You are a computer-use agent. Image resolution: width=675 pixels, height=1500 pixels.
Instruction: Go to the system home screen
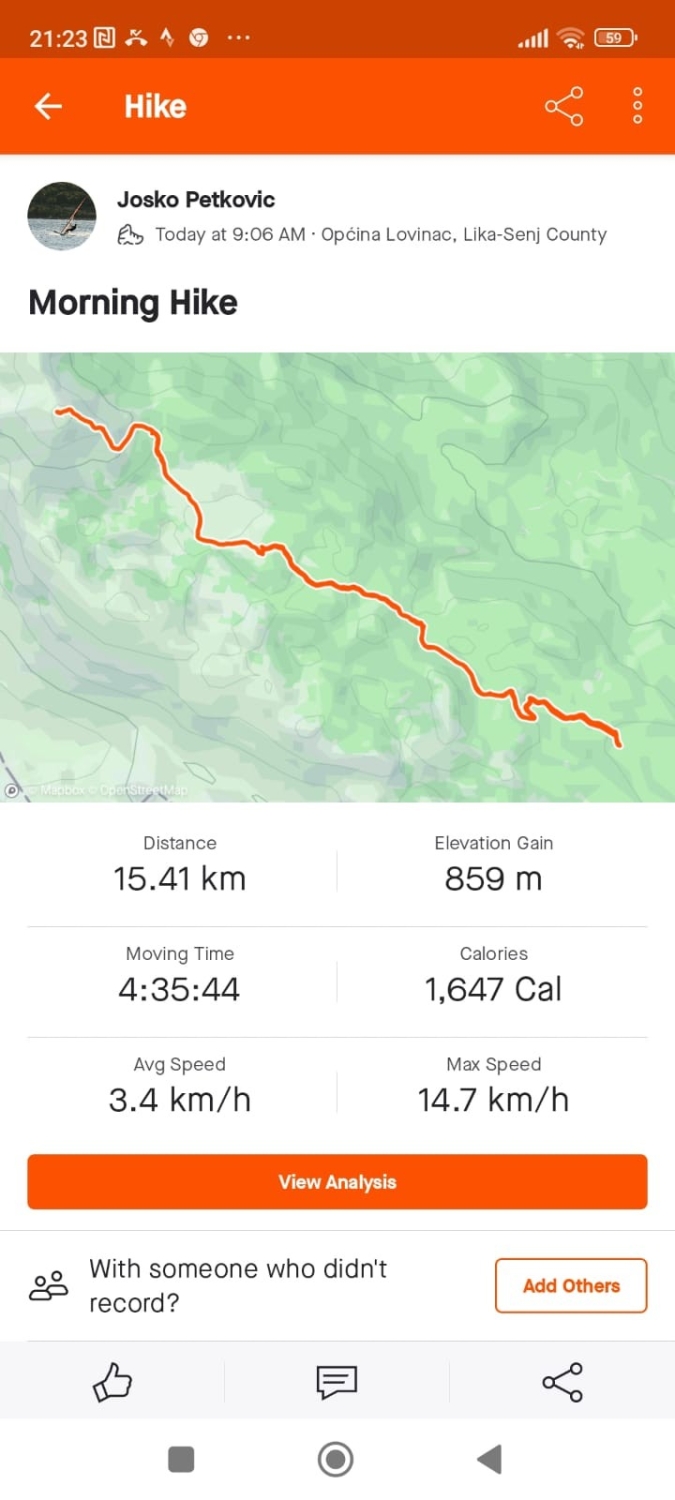pos(336,1460)
